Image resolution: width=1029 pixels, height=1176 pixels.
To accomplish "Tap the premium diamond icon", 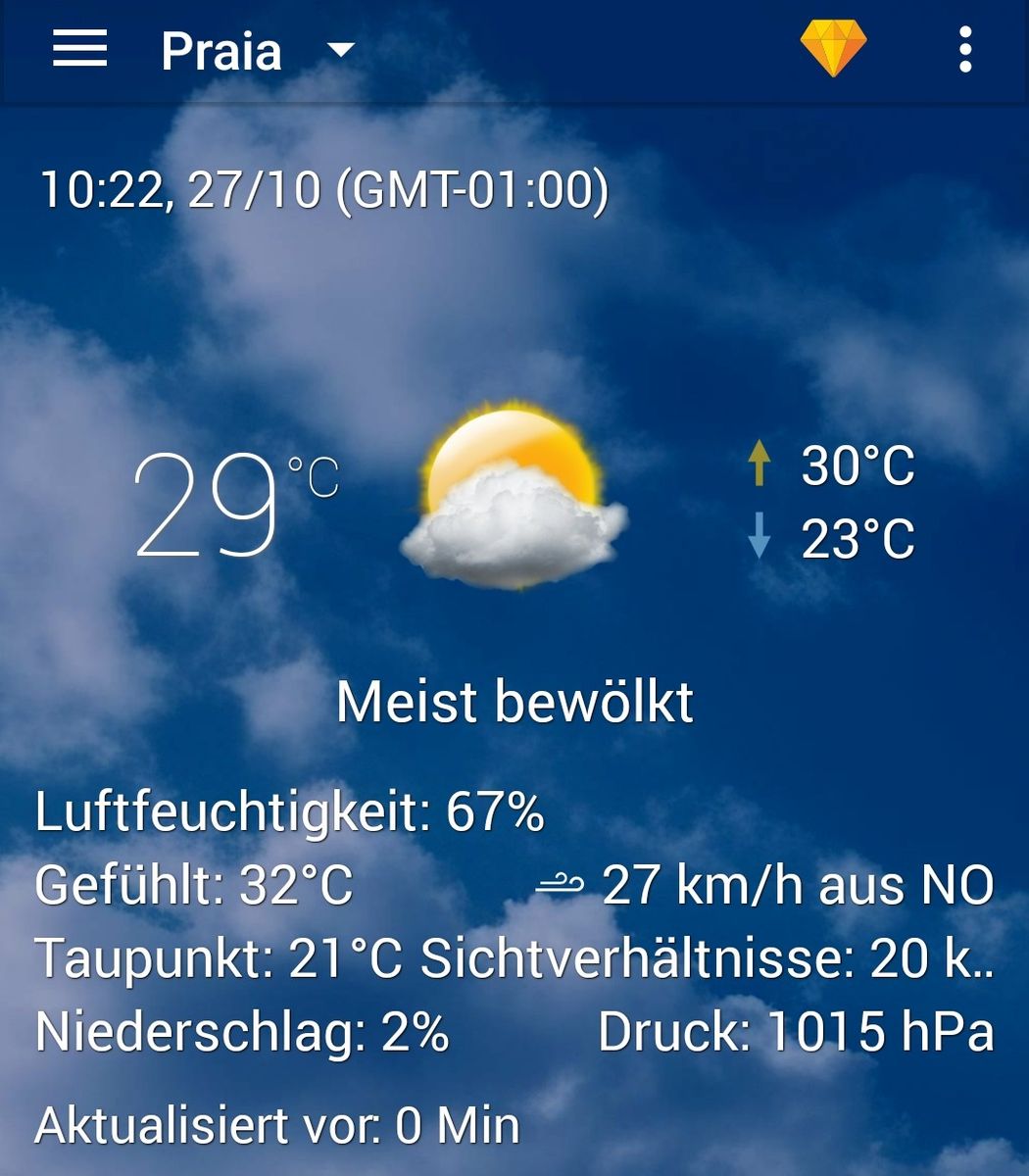I will click(833, 49).
